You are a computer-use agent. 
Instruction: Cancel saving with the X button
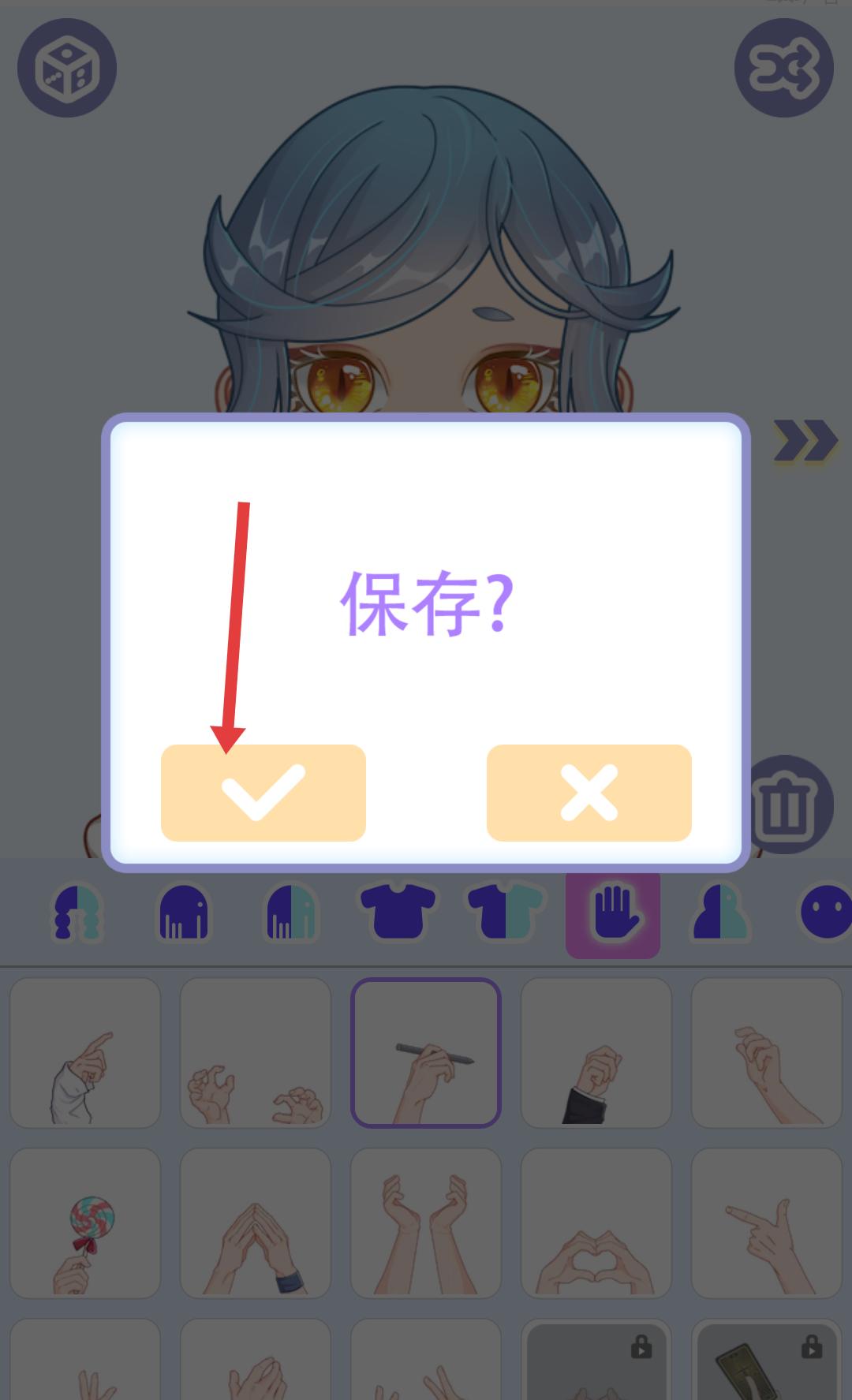click(x=589, y=792)
